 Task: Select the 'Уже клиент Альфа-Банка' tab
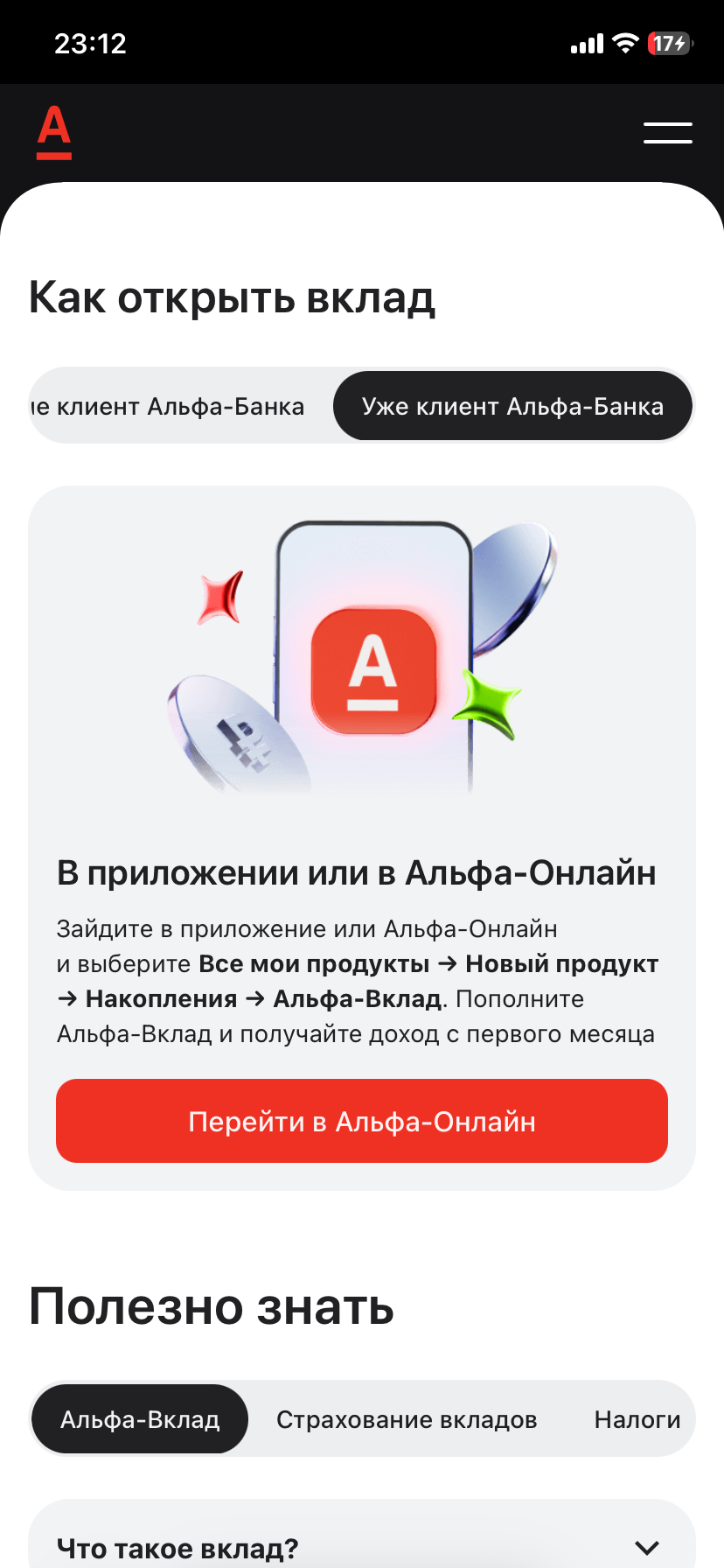[x=512, y=407]
